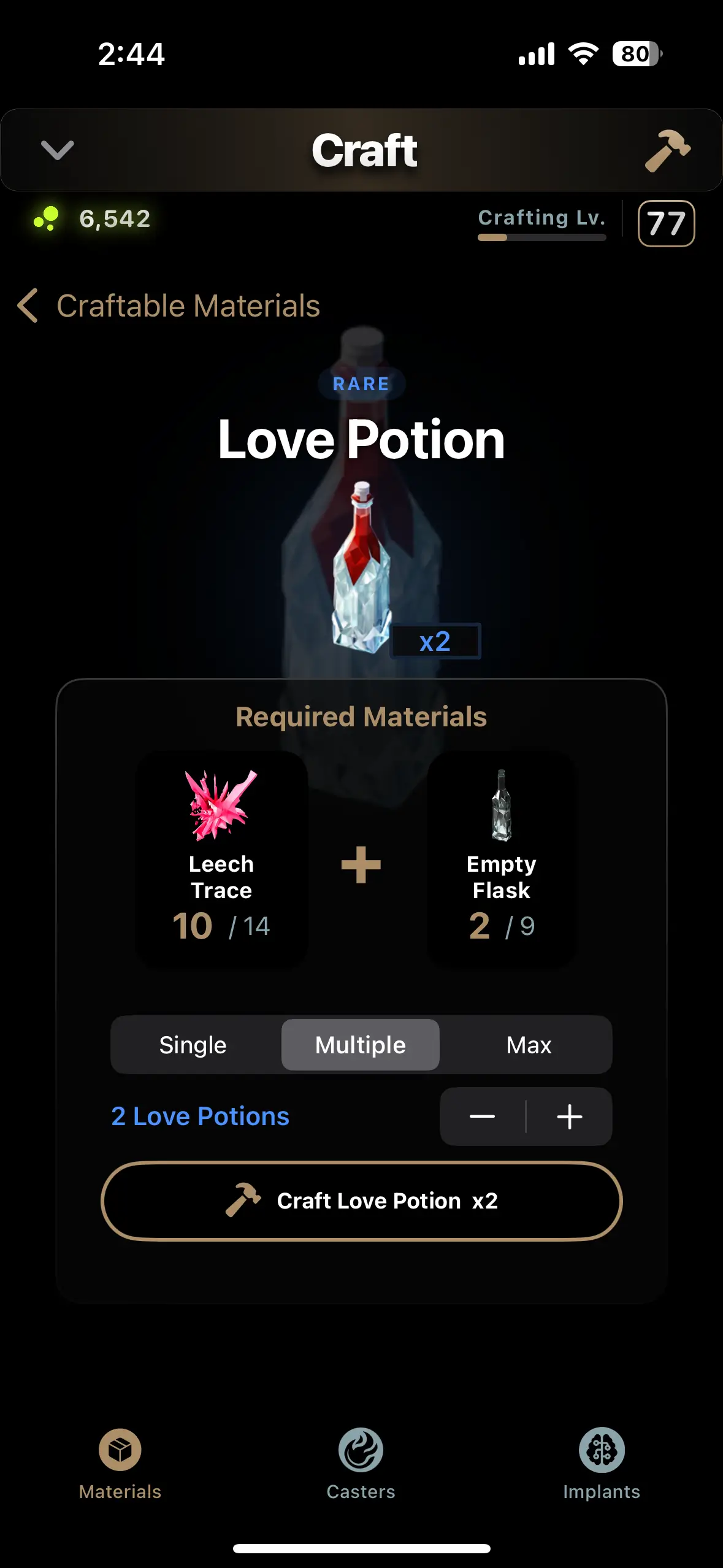Go back to Craftable Materials

169,306
